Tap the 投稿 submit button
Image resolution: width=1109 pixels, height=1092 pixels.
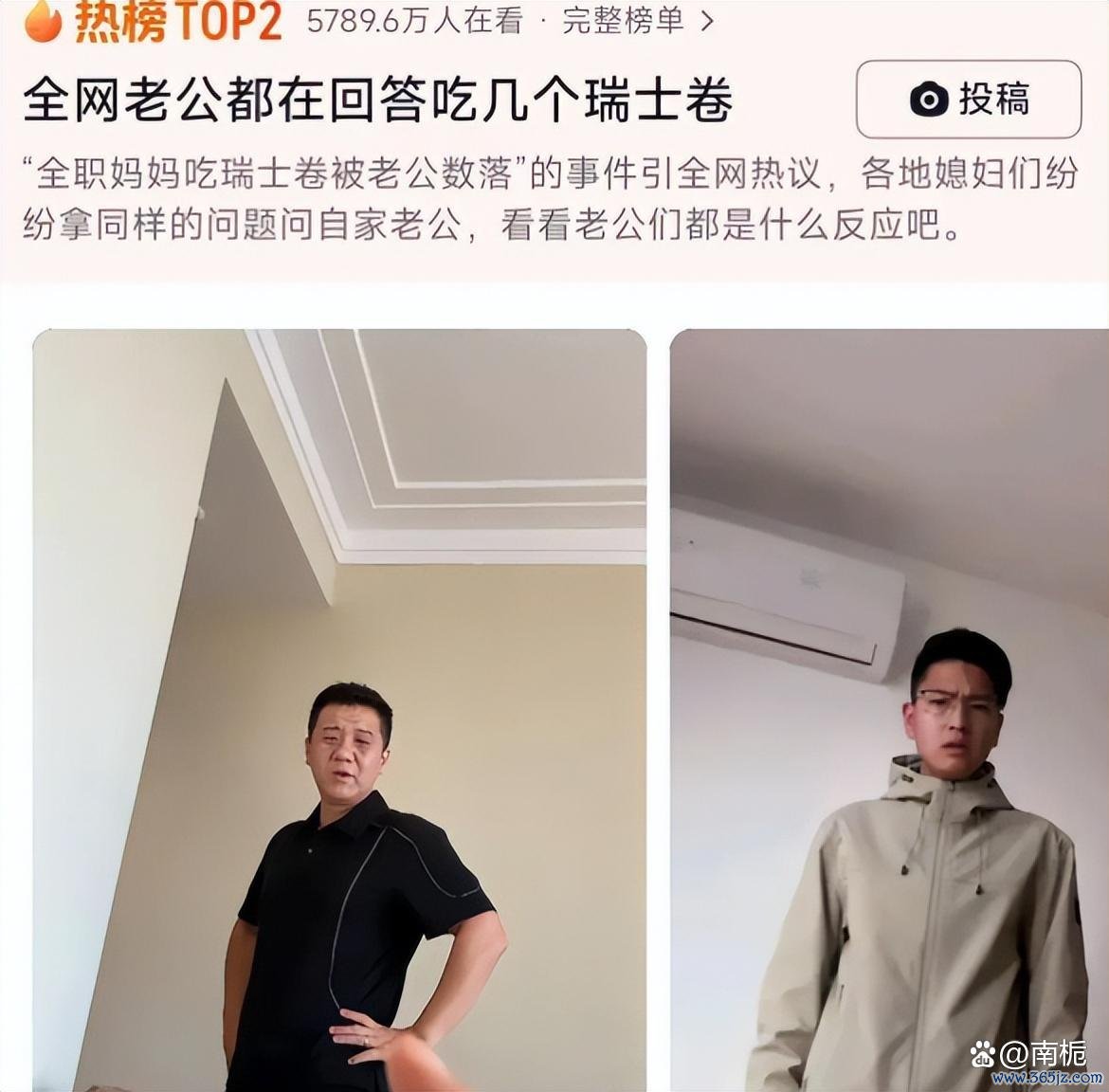[968, 100]
